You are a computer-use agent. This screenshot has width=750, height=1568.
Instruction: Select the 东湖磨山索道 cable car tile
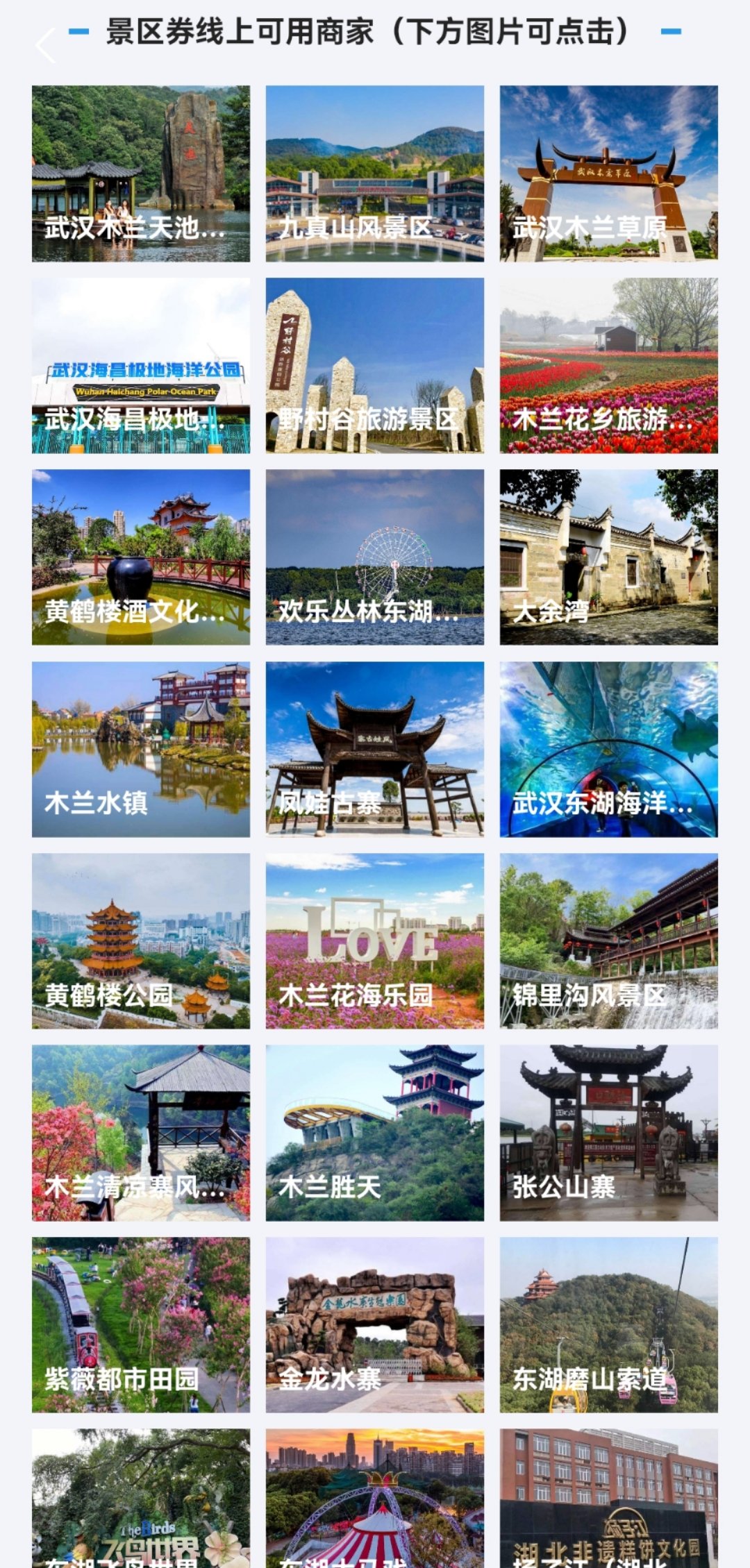tap(608, 1325)
